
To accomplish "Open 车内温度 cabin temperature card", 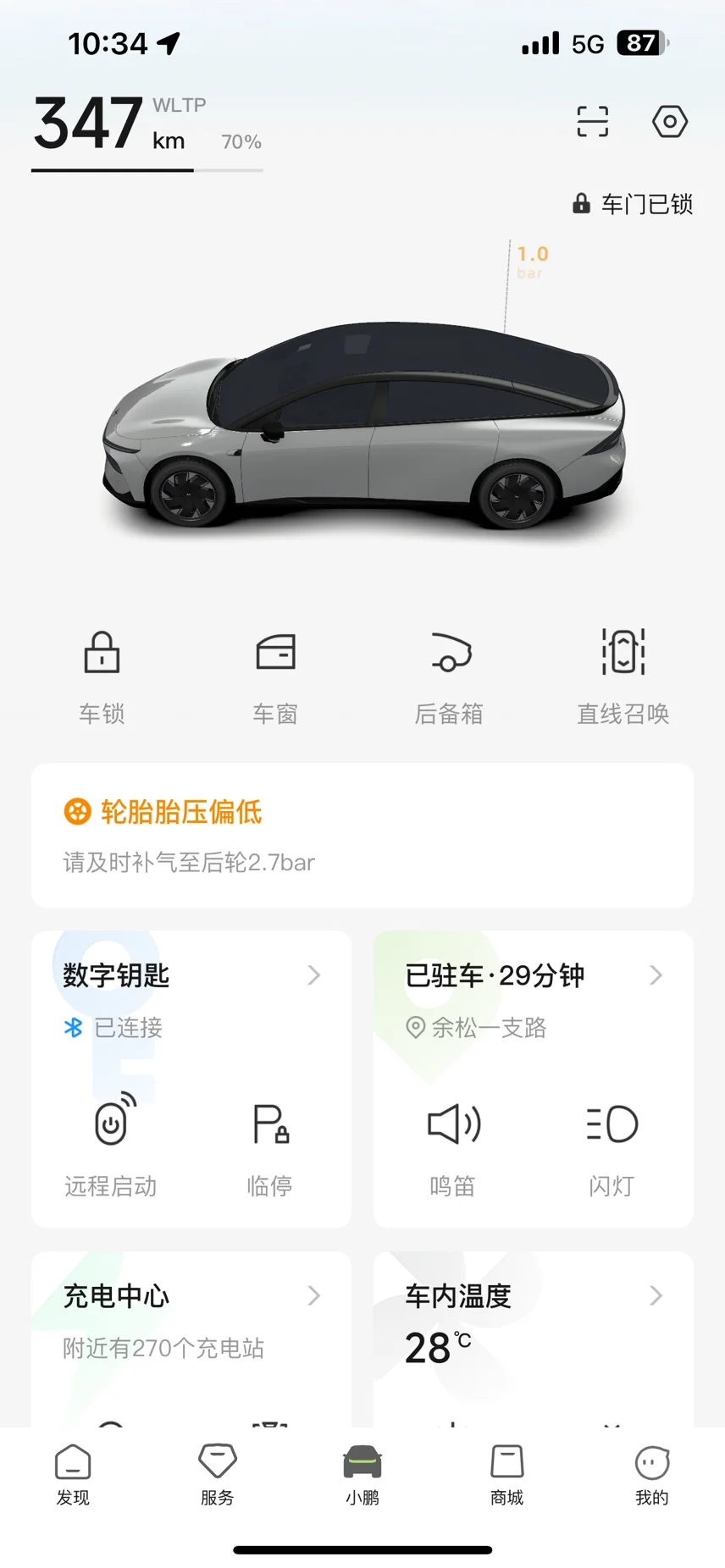I will click(x=533, y=1297).
